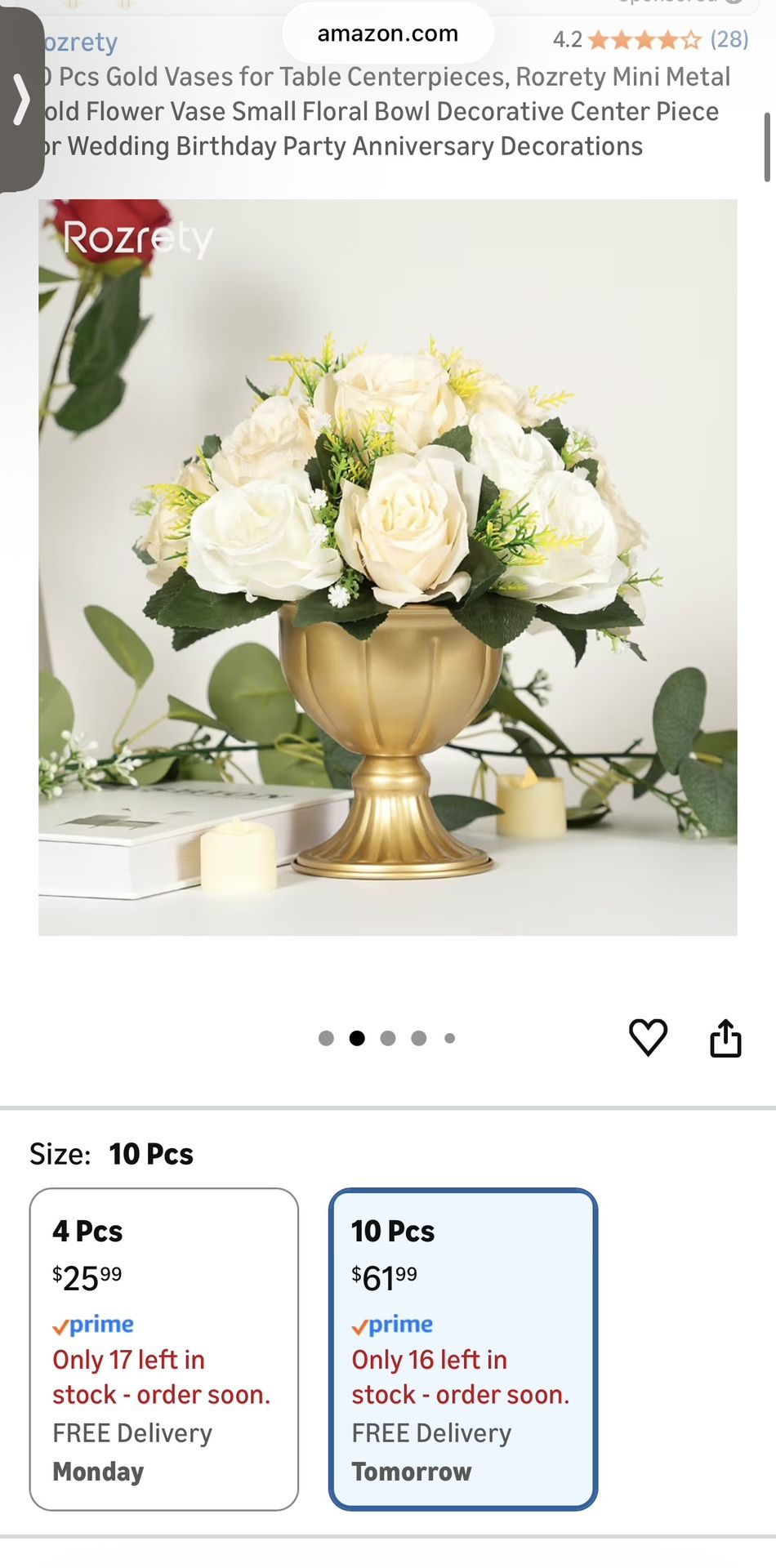
Task: View the 28 customer ratings
Action: (729, 39)
